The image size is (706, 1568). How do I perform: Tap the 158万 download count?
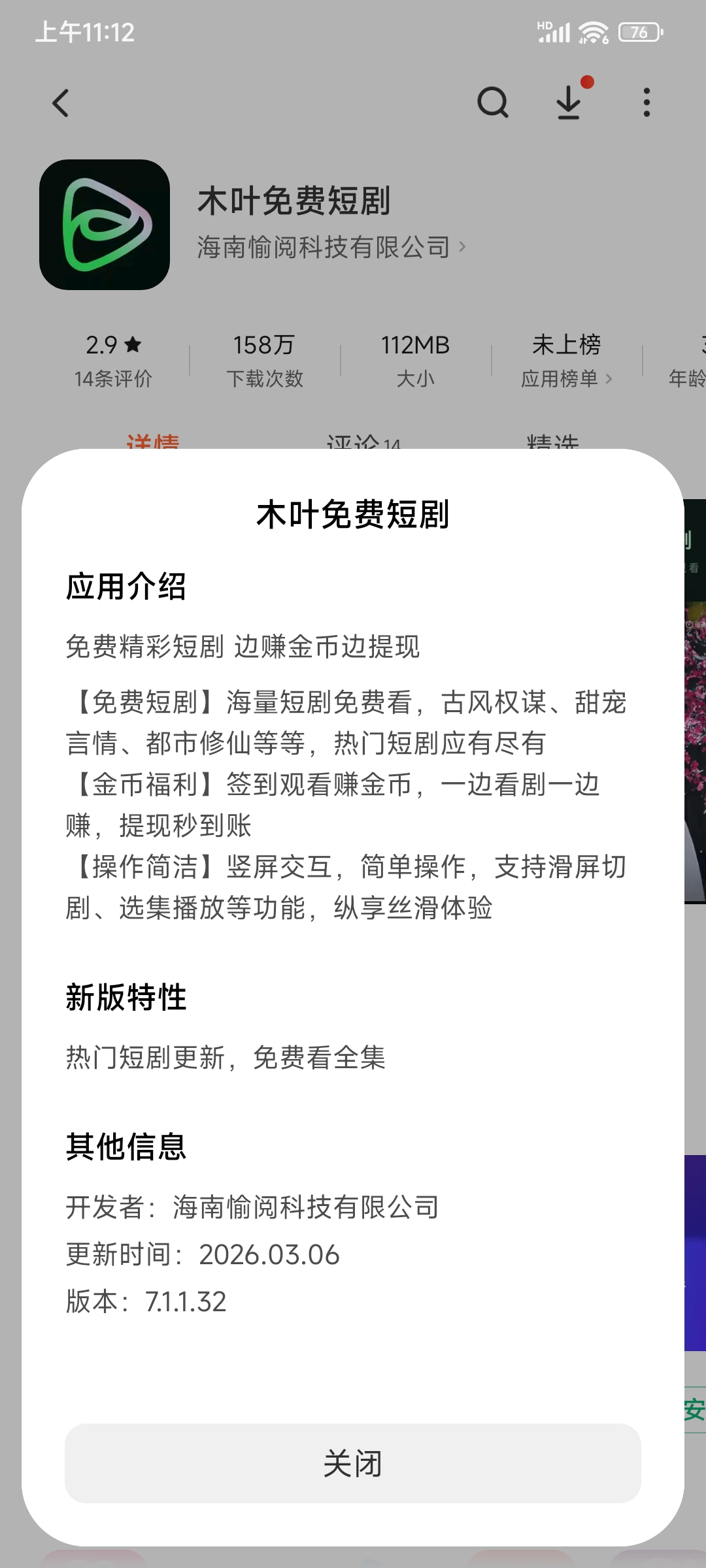tap(264, 345)
